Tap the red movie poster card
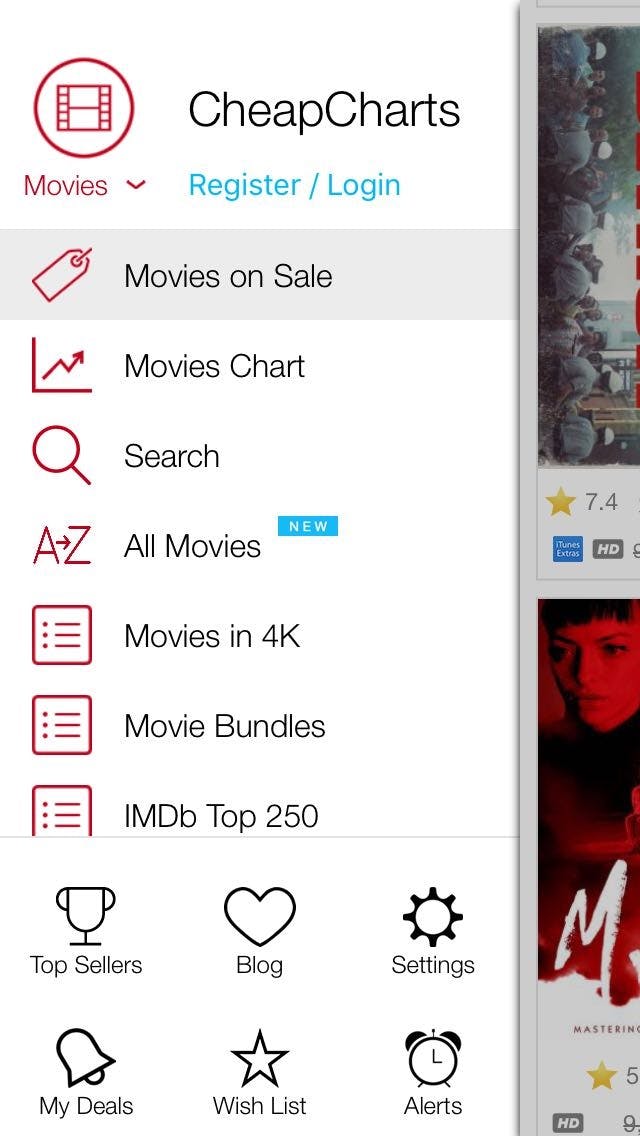The height and width of the screenshot is (1136, 640). click(x=588, y=800)
